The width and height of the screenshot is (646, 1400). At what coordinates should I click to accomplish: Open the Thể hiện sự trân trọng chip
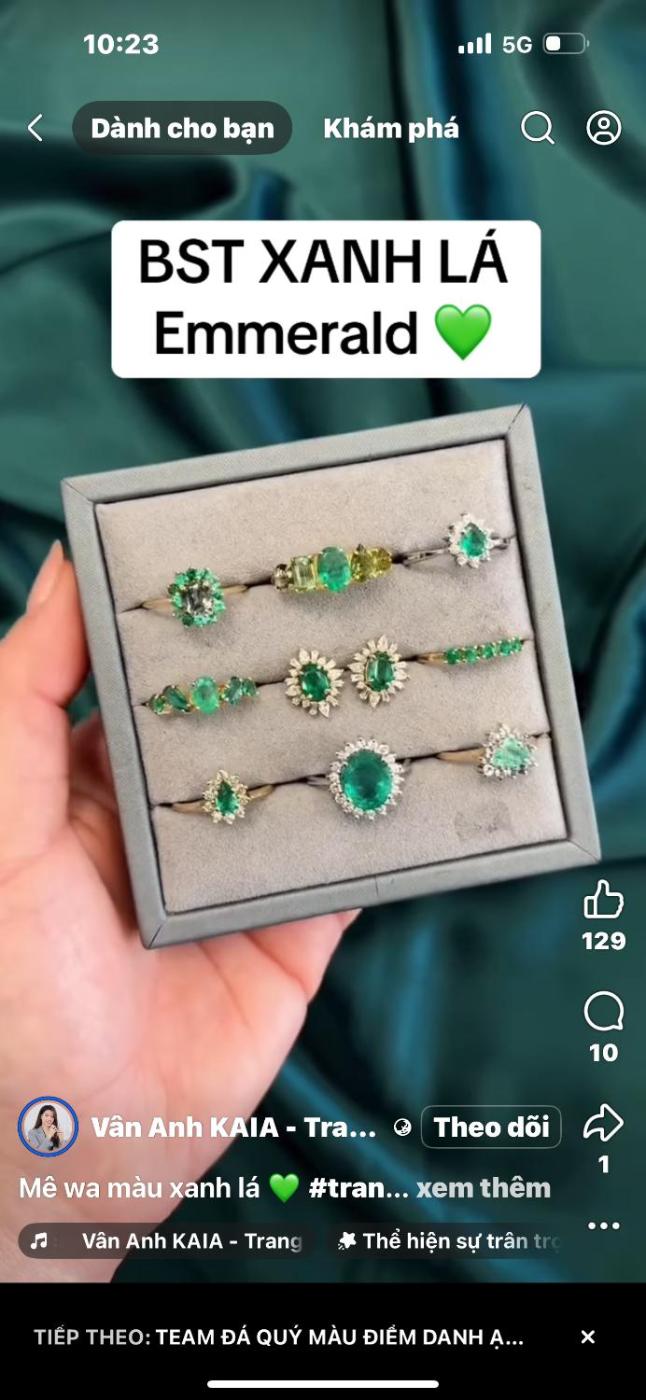point(448,1241)
